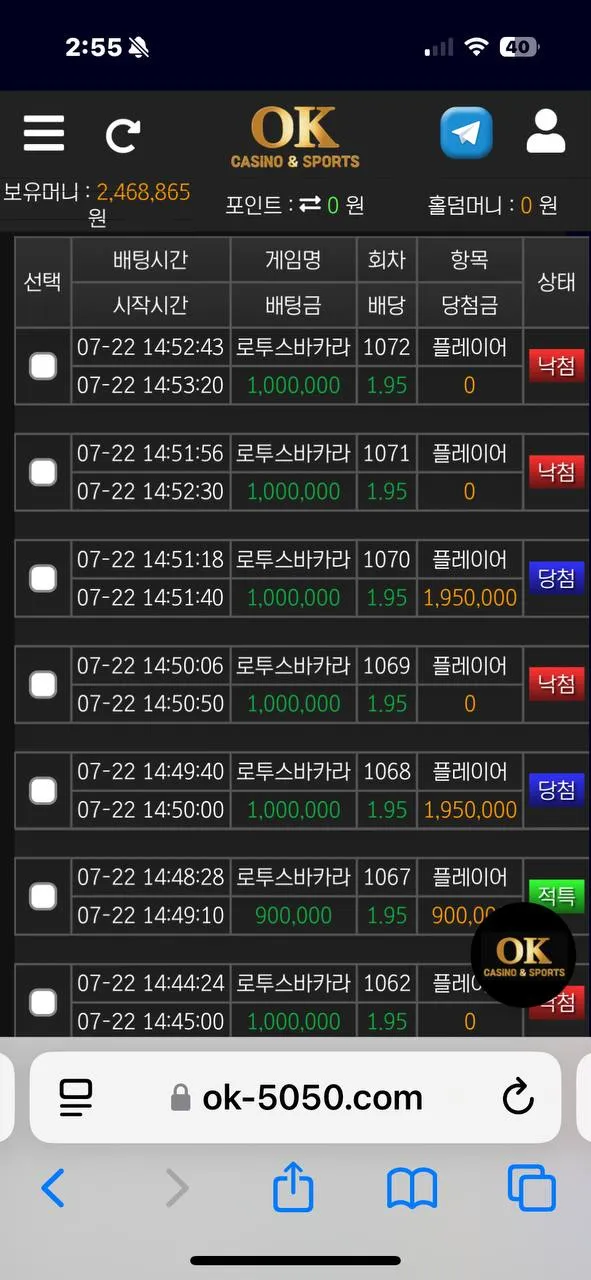The image size is (591, 1280).
Task: Go back in Safari
Action: [x=53, y=1188]
